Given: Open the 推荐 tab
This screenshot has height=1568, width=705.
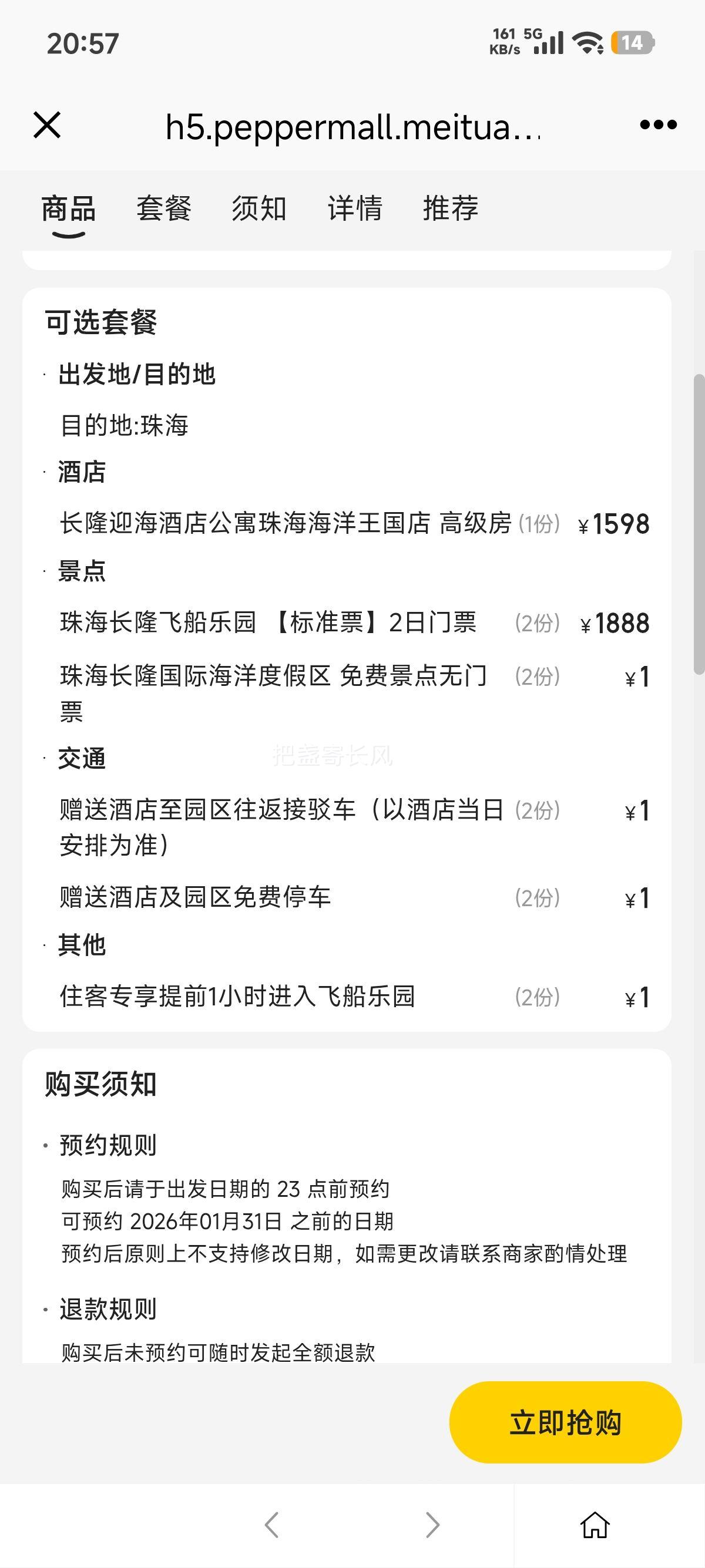Looking at the screenshot, I should [451, 209].
